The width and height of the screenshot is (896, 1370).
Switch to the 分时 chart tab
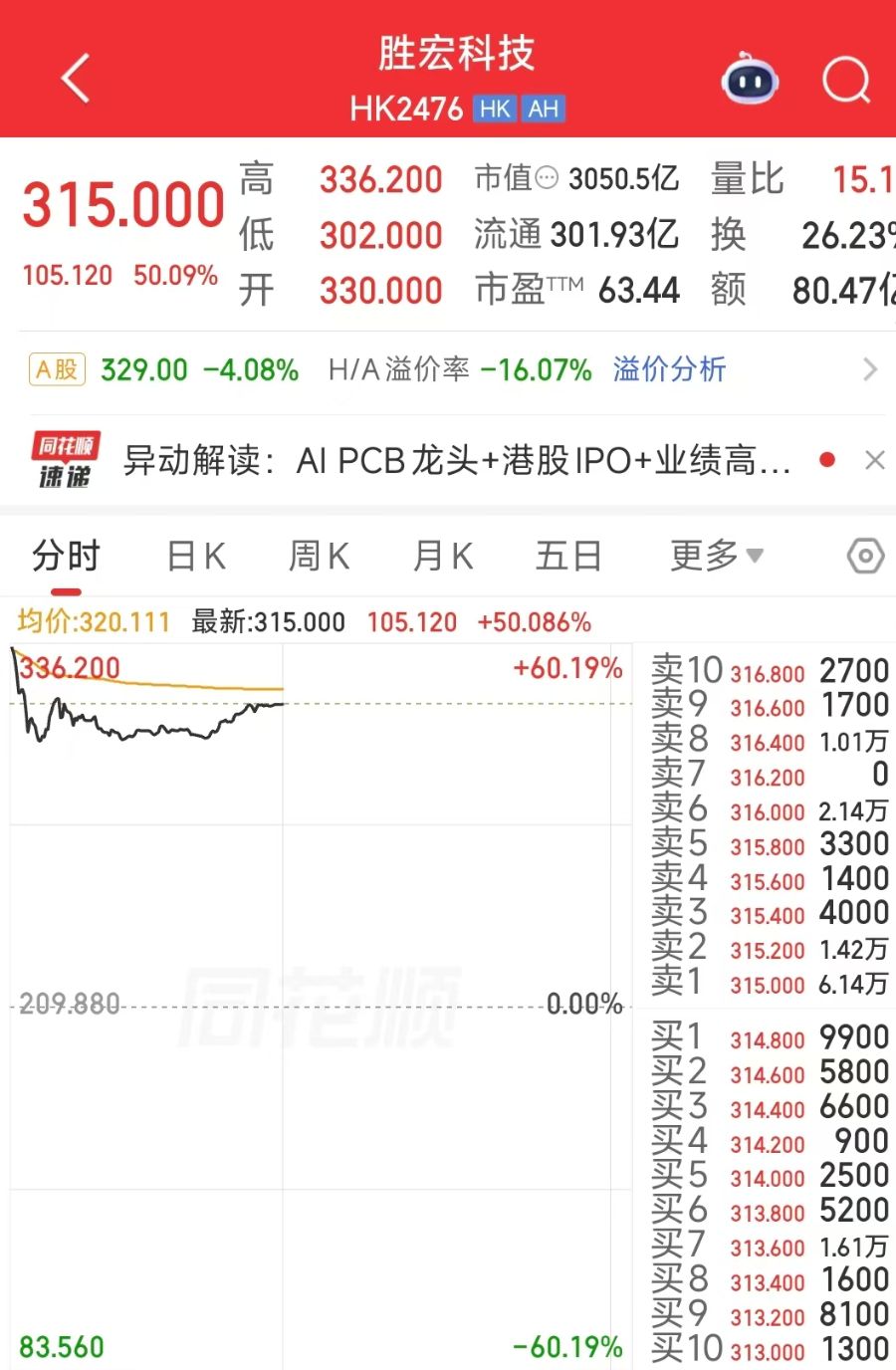[x=66, y=556]
